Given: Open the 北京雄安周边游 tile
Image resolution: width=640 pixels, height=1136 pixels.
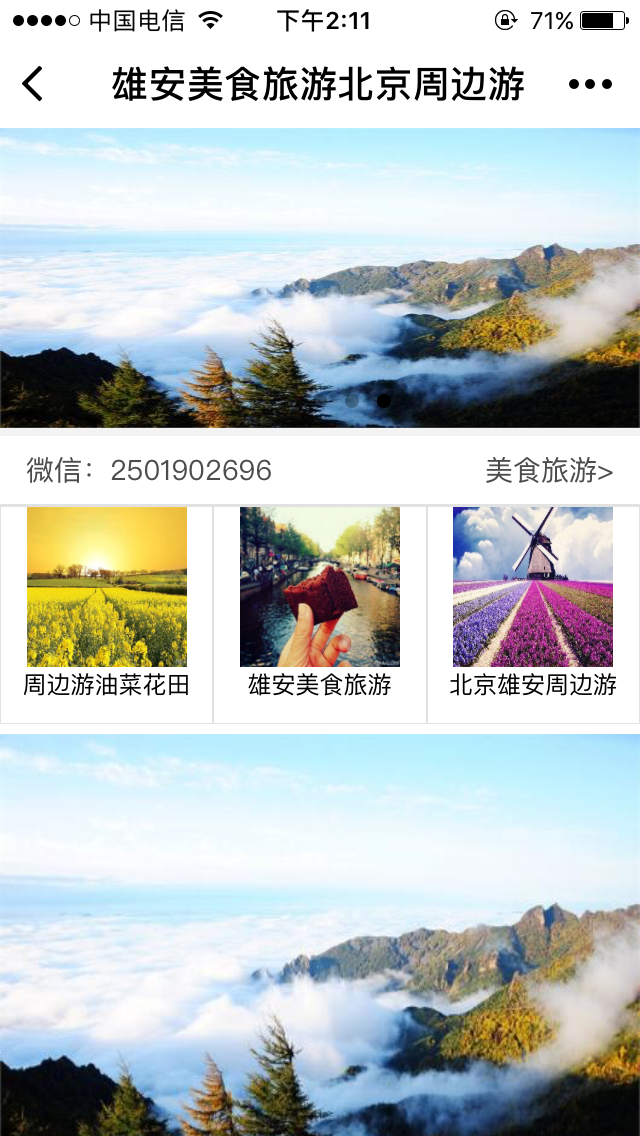Looking at the screenshot, I should (533, 614).
